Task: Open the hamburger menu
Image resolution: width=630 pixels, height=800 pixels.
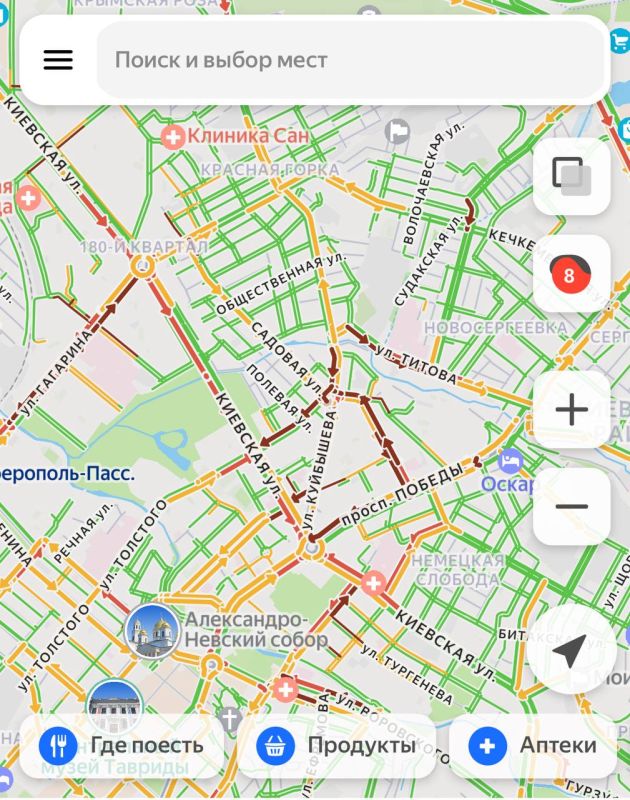Action: point(58,60)
